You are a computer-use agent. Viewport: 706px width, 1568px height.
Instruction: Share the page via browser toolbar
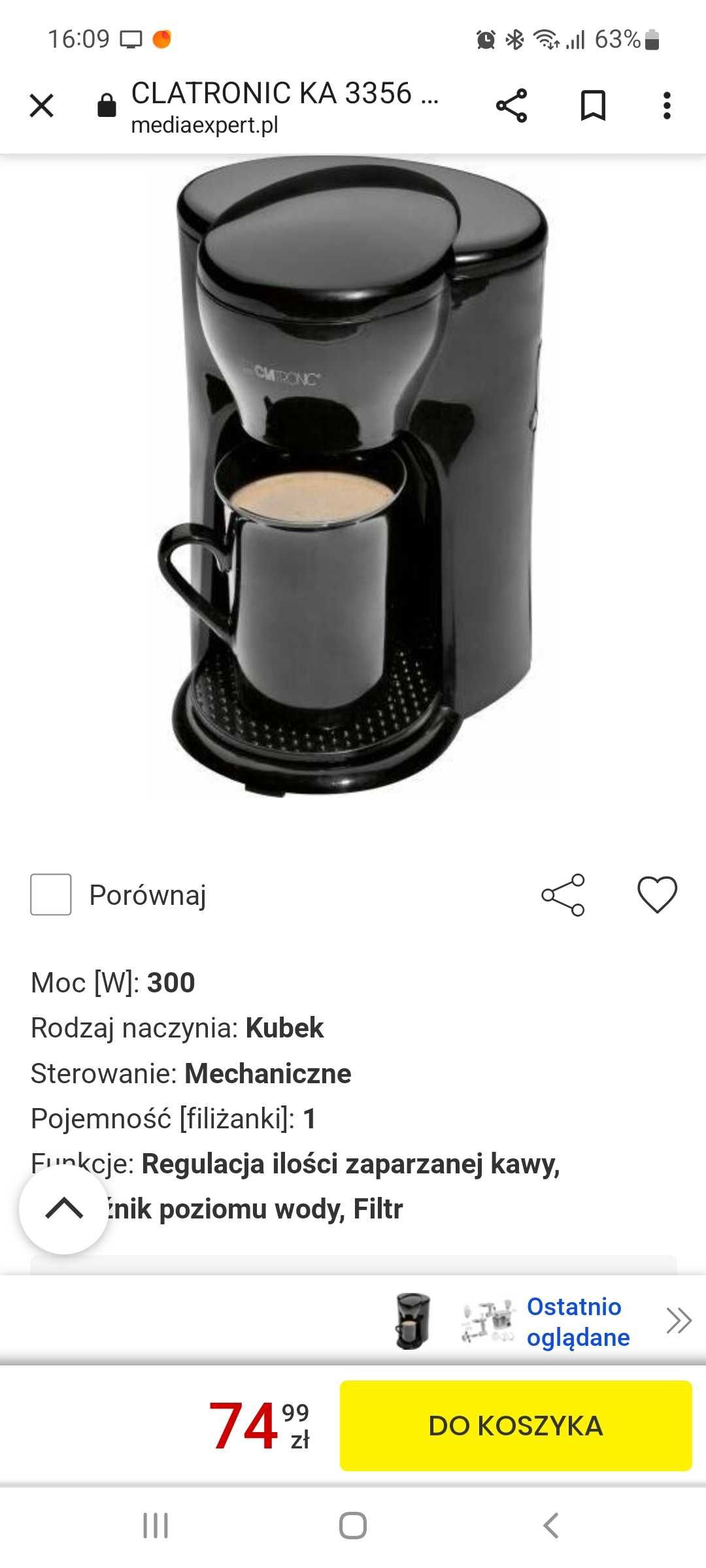[x=511, y=105]
